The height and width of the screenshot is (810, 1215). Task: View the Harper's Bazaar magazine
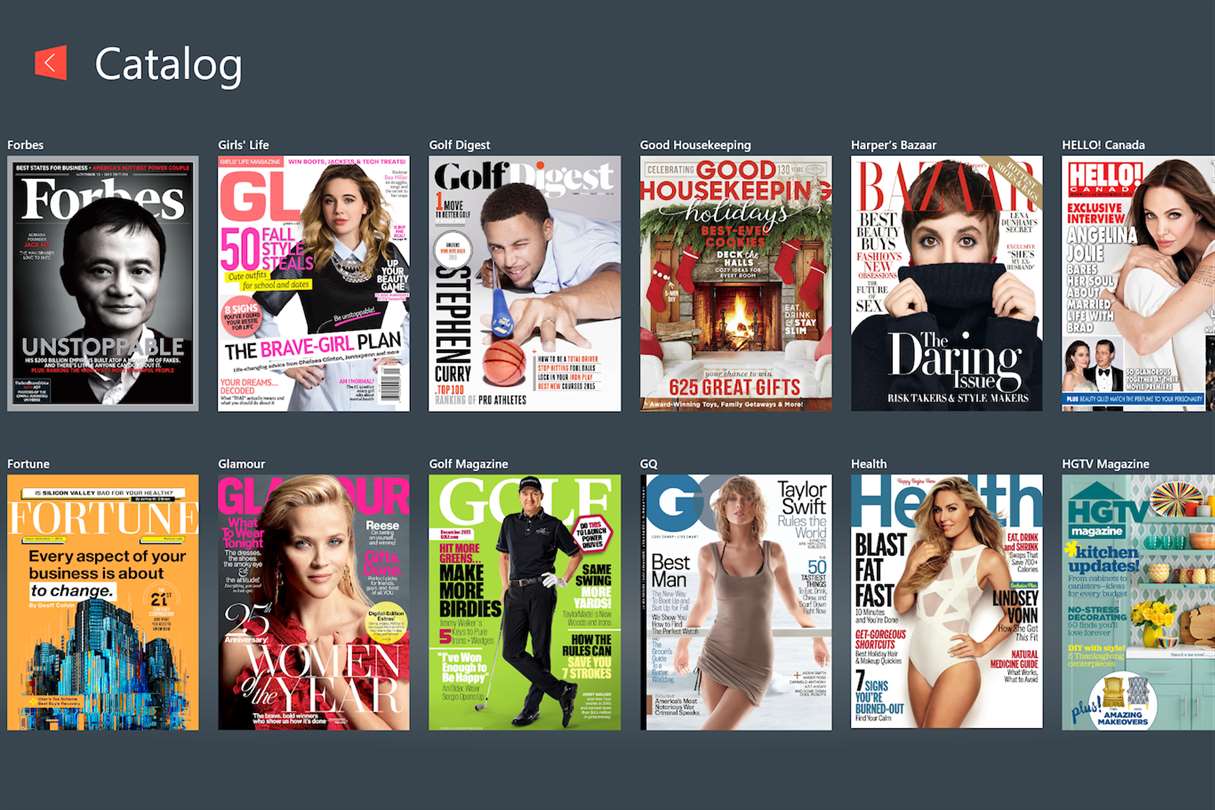tap(946, 283)
